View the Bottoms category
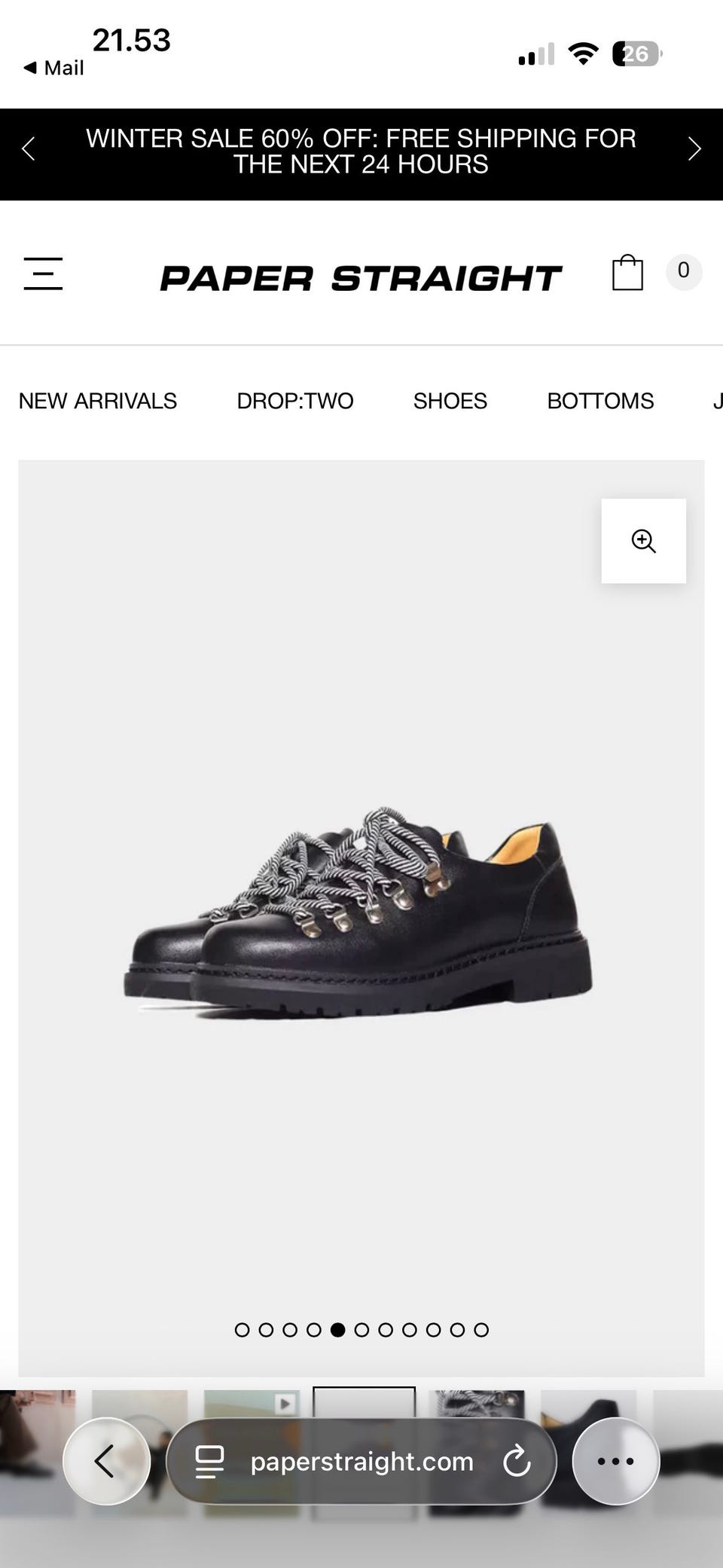Viewport: 723px width, 1568px height. 600,401
